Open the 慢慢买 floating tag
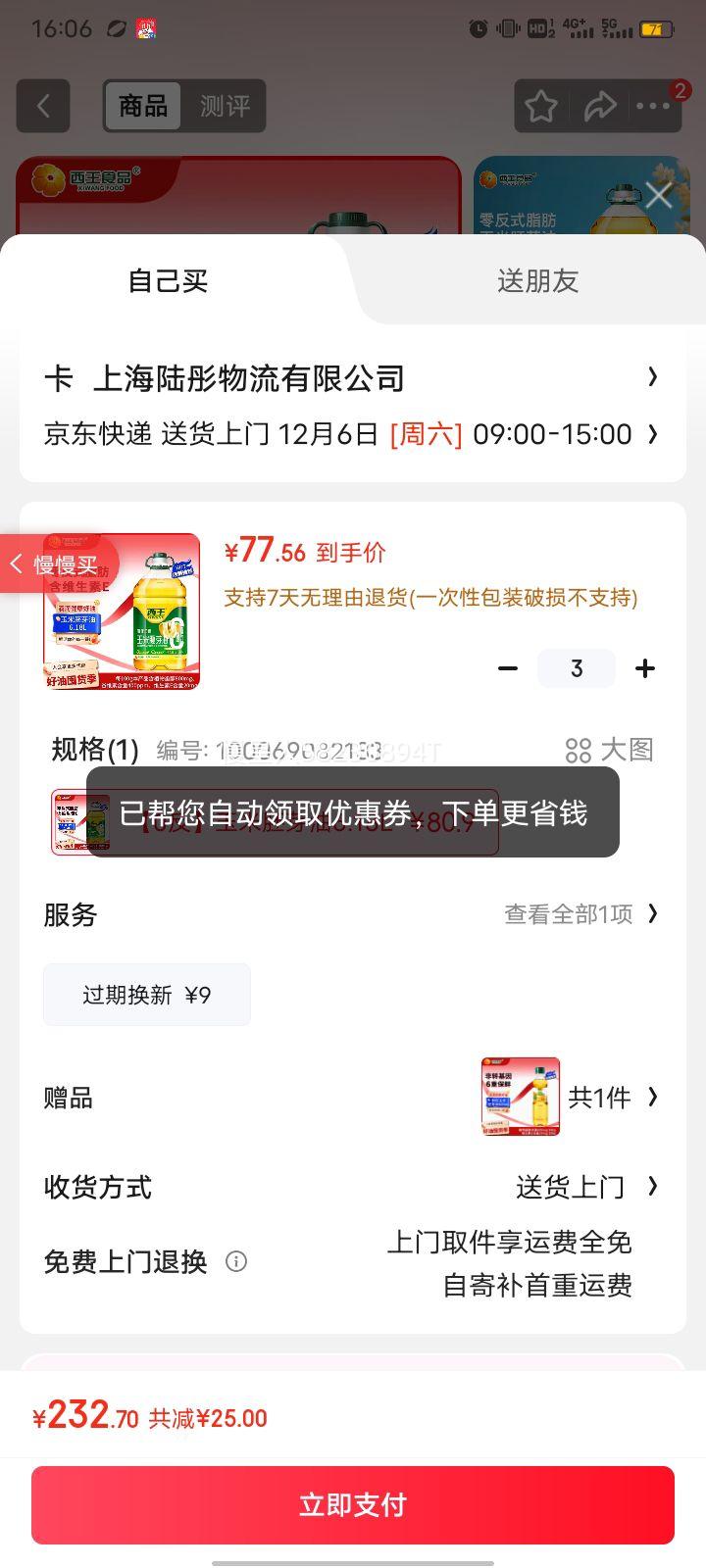 tap(57, 564)
